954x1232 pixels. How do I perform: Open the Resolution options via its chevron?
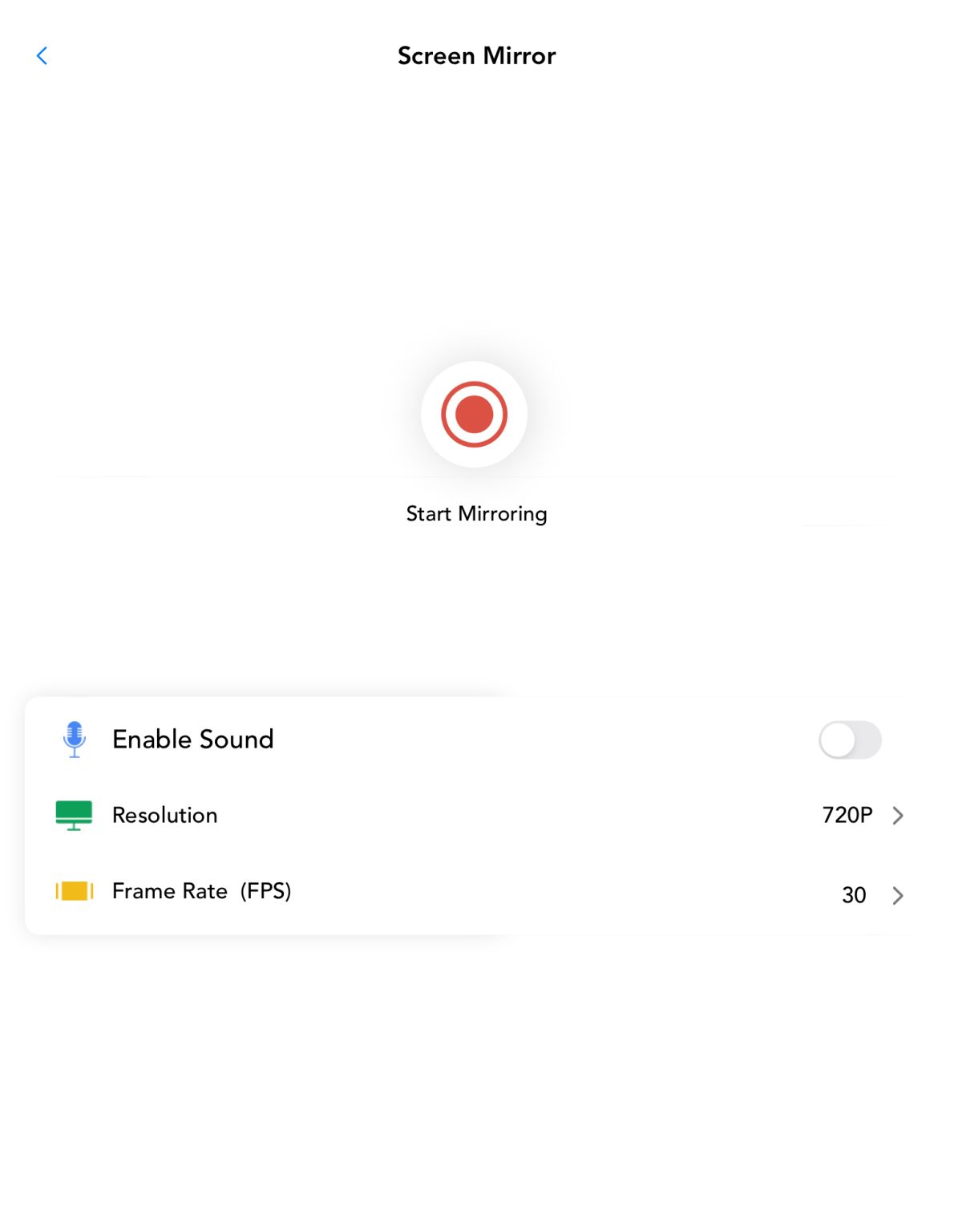click(x=897, y=815)
